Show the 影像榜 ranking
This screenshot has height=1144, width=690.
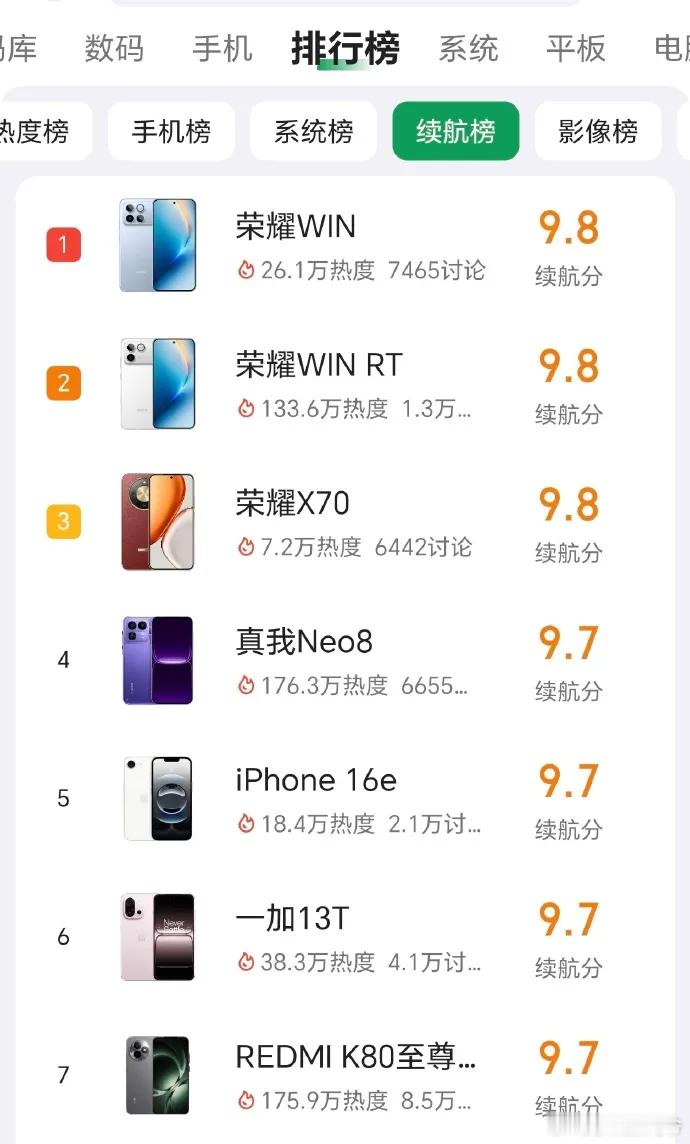pos(597,131)
